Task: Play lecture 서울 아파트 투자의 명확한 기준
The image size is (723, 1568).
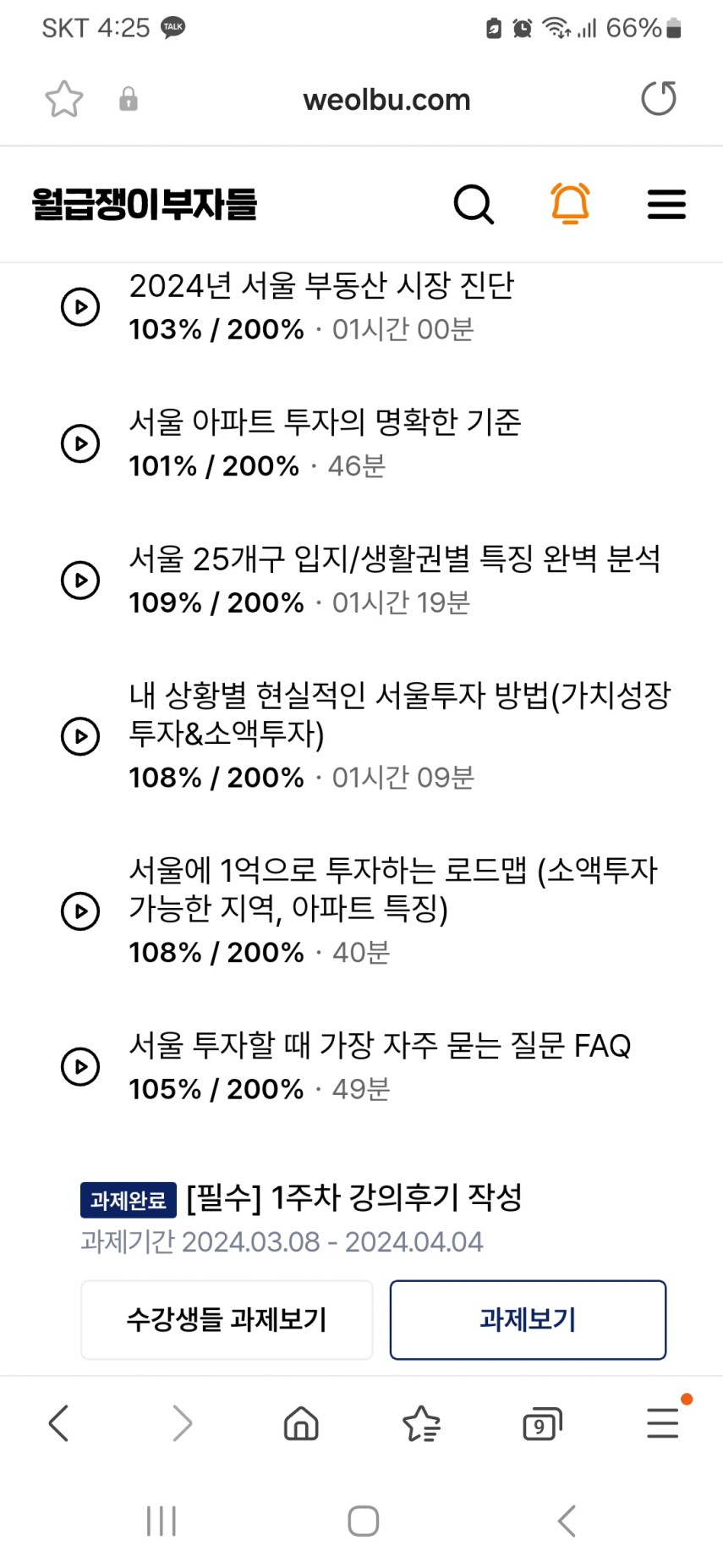Action: point(80,443)
